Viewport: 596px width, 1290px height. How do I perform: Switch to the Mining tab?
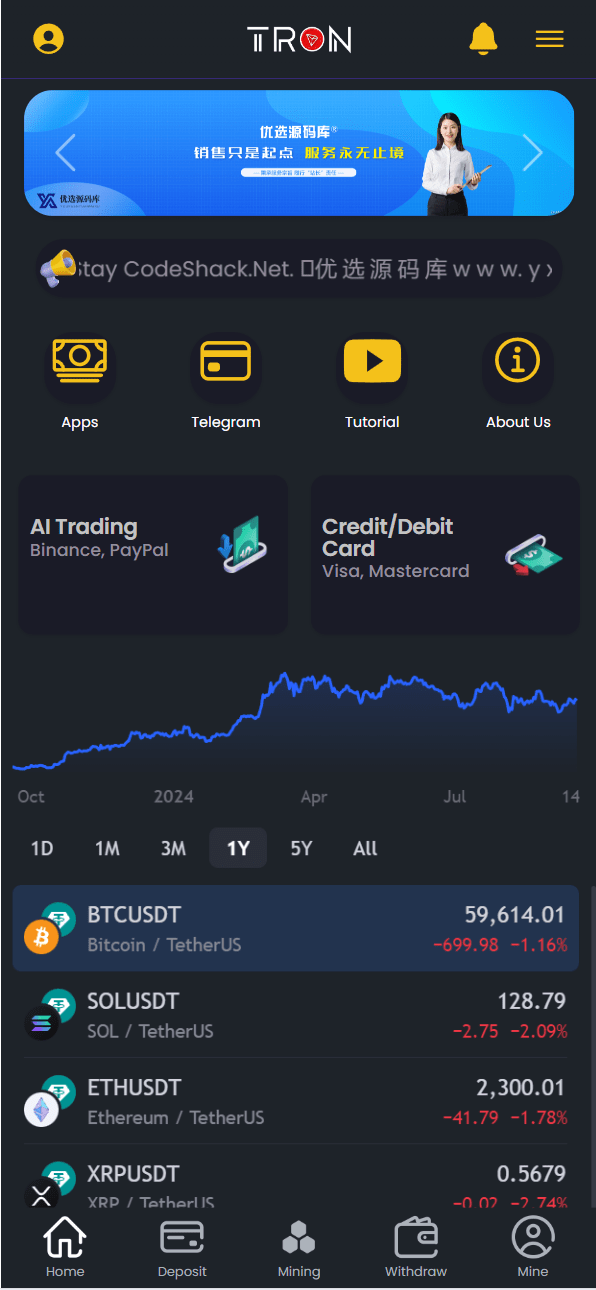[299, 1248]
